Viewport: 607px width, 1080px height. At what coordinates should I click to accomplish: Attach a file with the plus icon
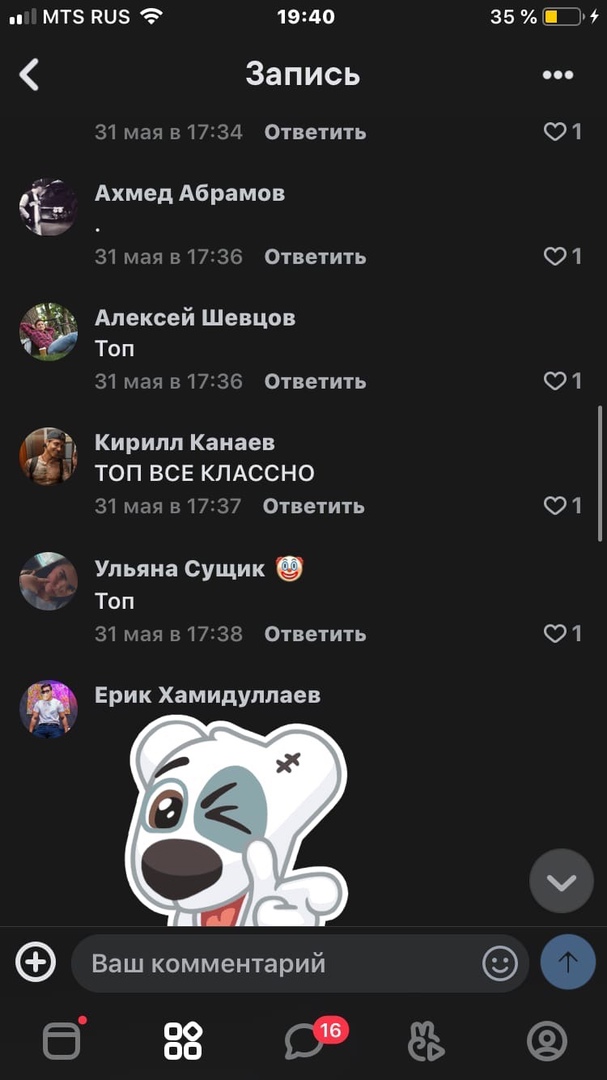click(x=35, y=962)
